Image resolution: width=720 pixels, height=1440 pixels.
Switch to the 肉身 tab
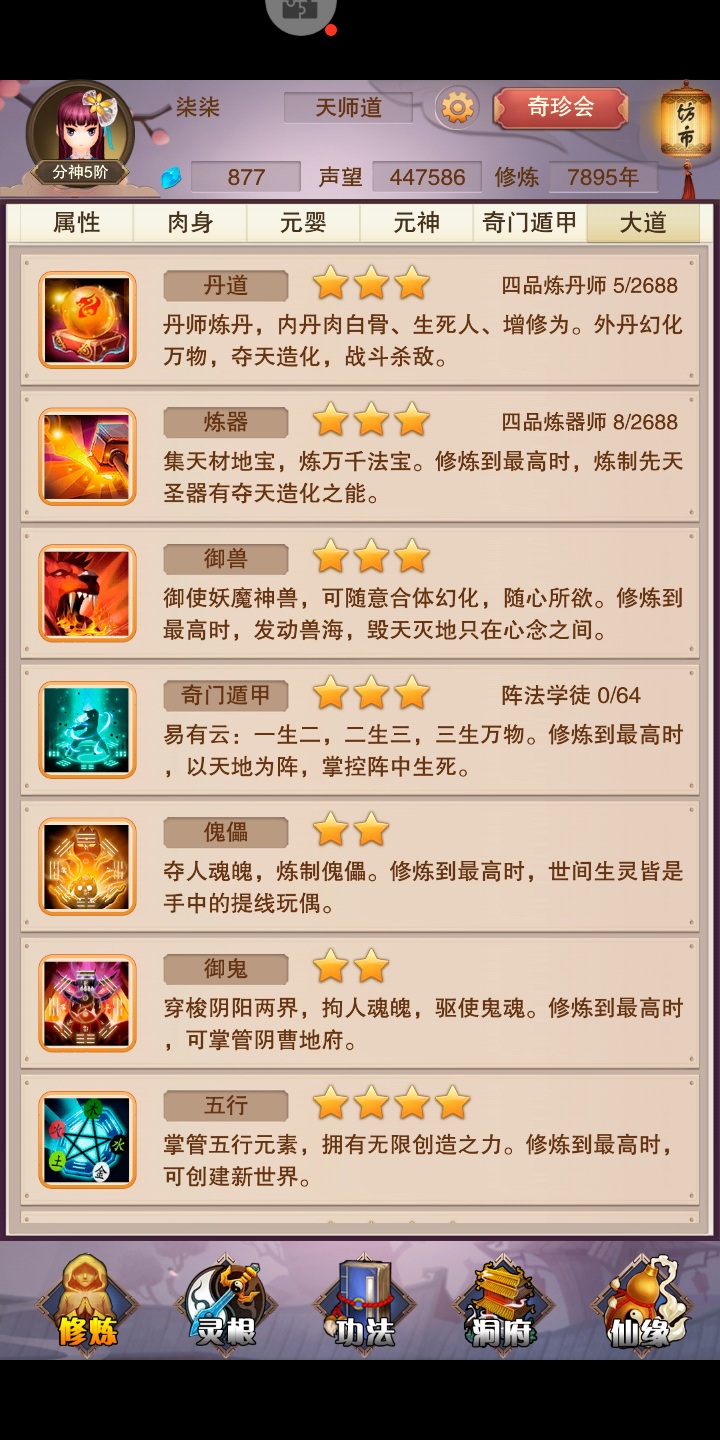click(190, 223)
